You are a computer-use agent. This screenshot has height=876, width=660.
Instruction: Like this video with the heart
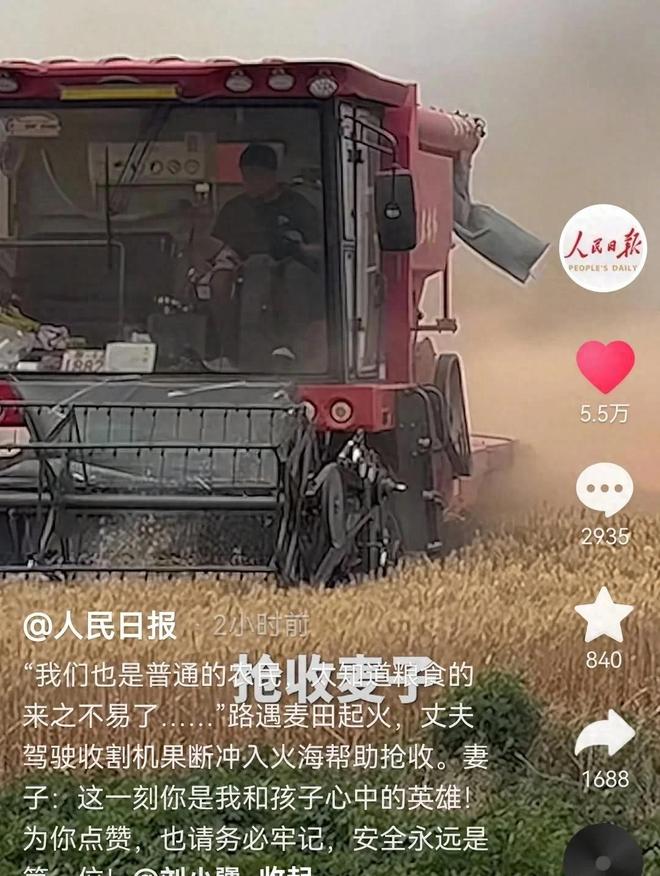(x=605, y=367)
